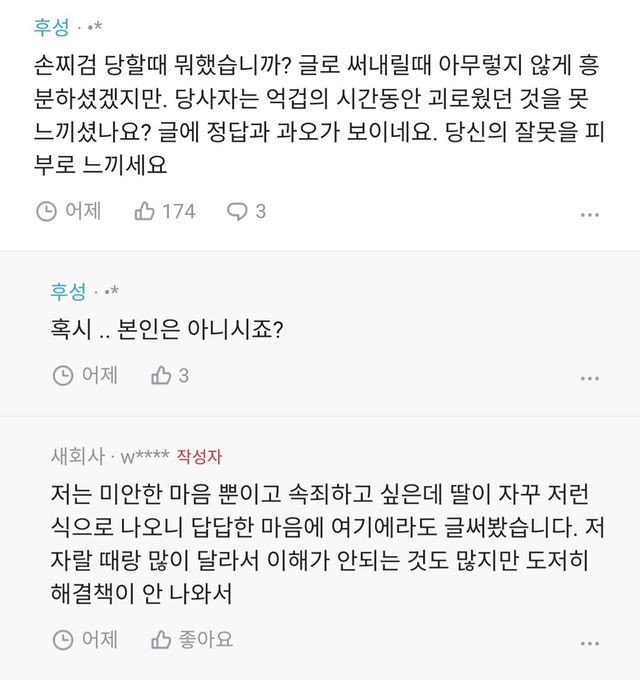The image size is (640, 680).
Task: Like the comment with 174 likes
Action: click(x=165, y=212)
